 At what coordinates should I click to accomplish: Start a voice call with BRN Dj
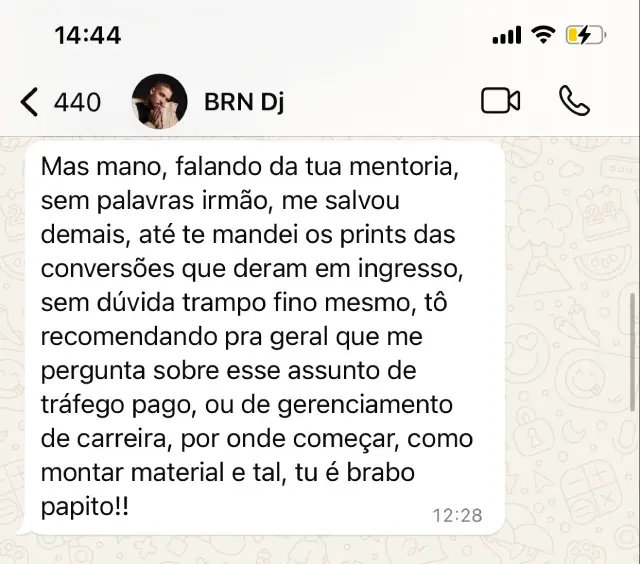[x=574, y=101]
